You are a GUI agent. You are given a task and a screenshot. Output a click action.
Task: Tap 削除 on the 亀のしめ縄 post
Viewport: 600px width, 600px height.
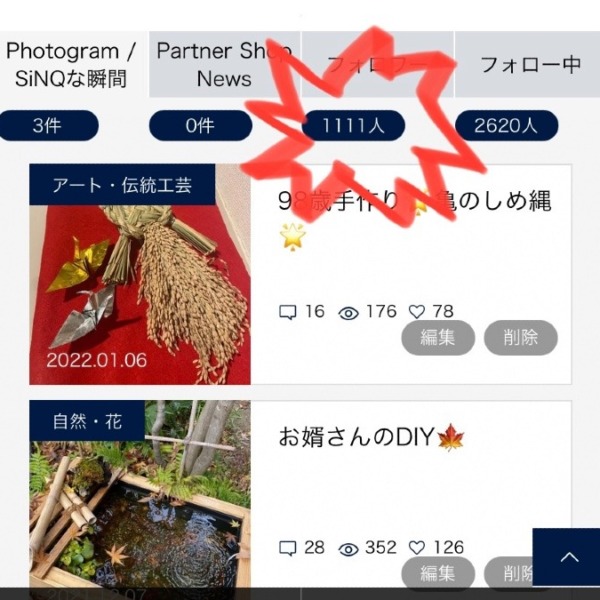tap(520, 338)
